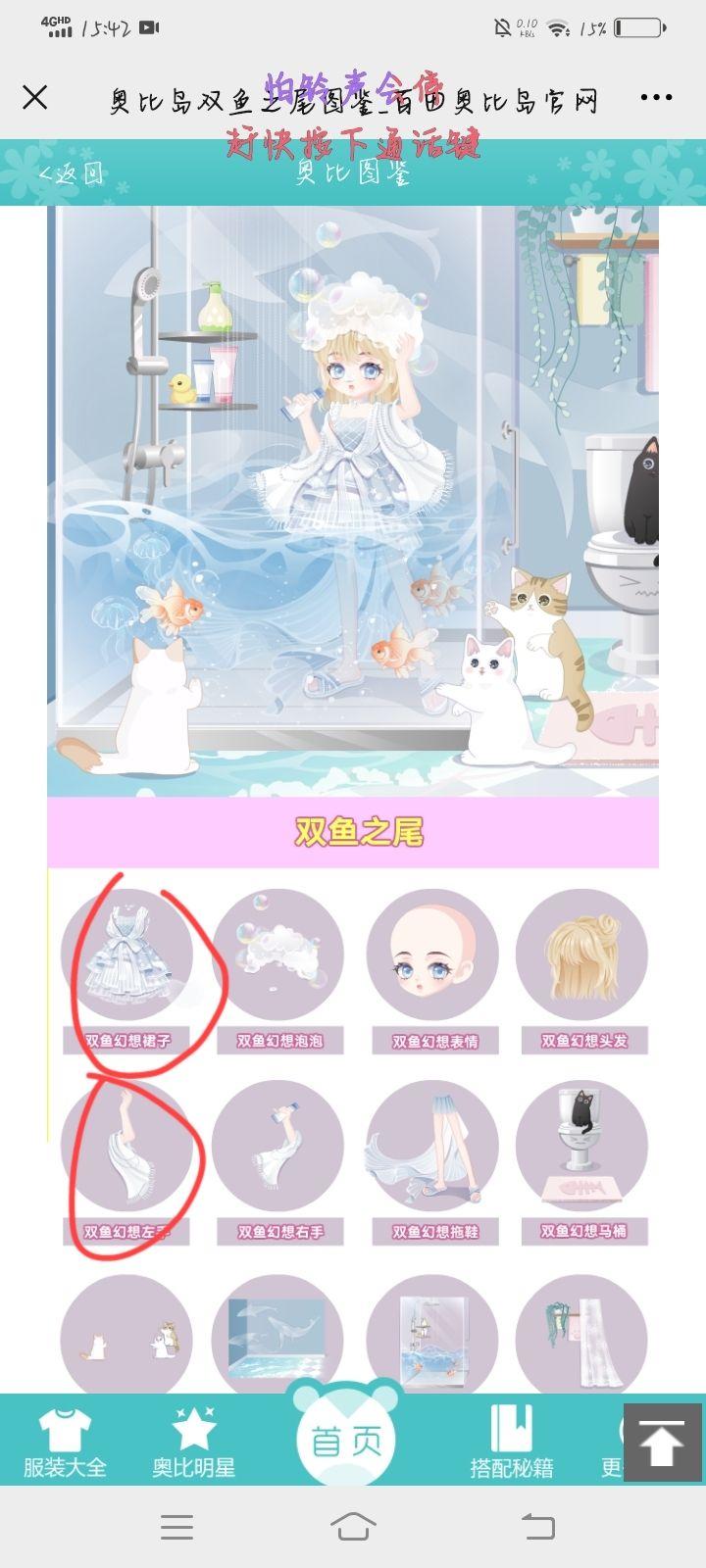Close the web page with the X icon
The image size is (706, 1568).
[x=35, y=97]
